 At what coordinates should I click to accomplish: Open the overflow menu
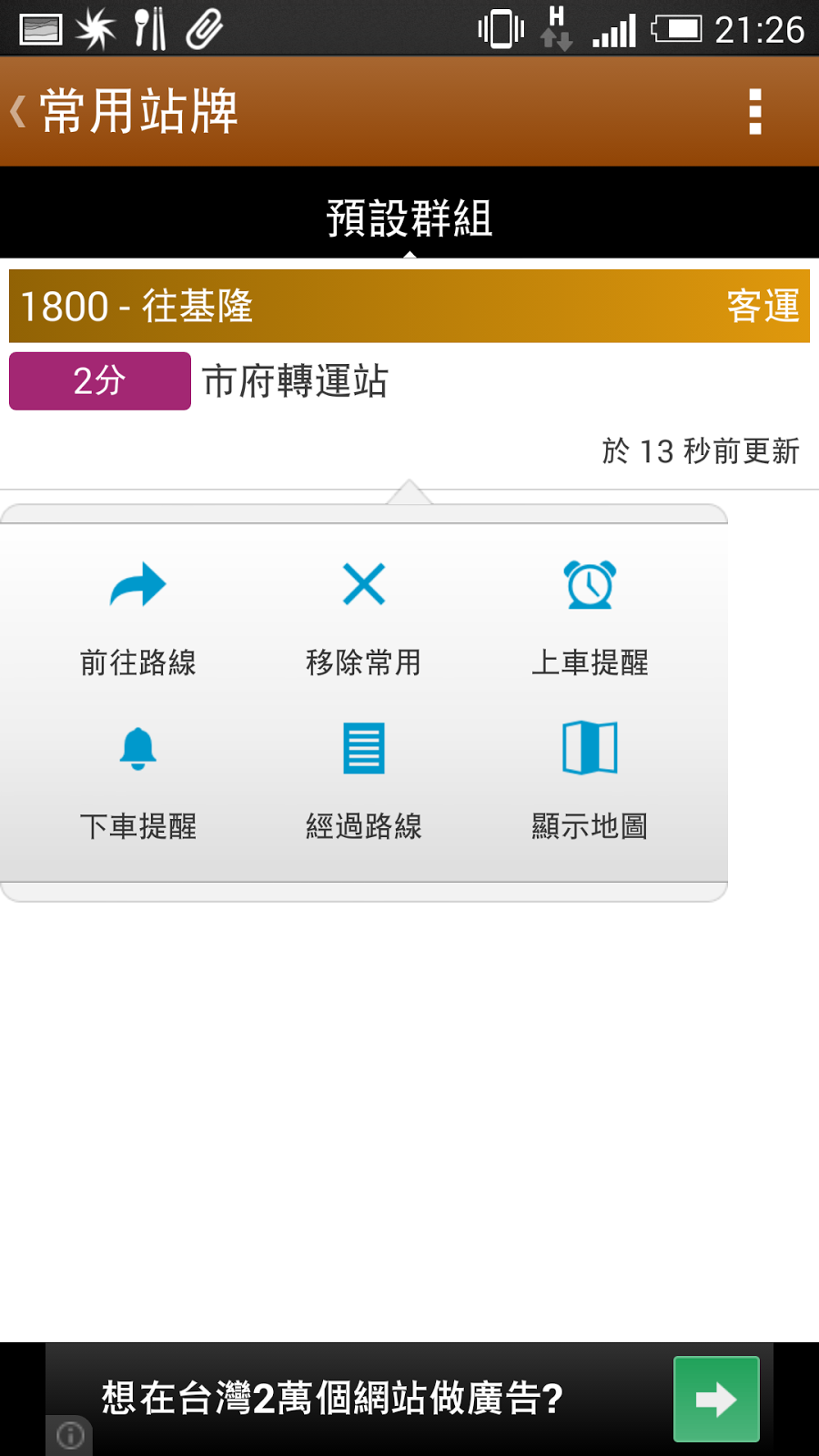point(754,112)
